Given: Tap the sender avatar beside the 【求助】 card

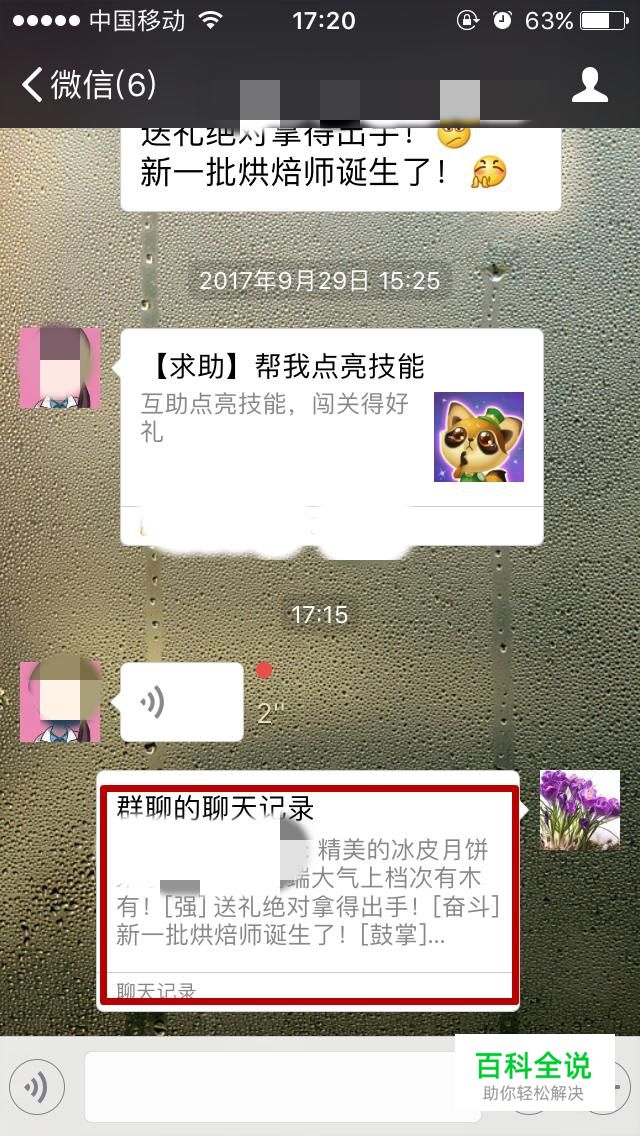Looking at the screenshot, I should [60, 368].
